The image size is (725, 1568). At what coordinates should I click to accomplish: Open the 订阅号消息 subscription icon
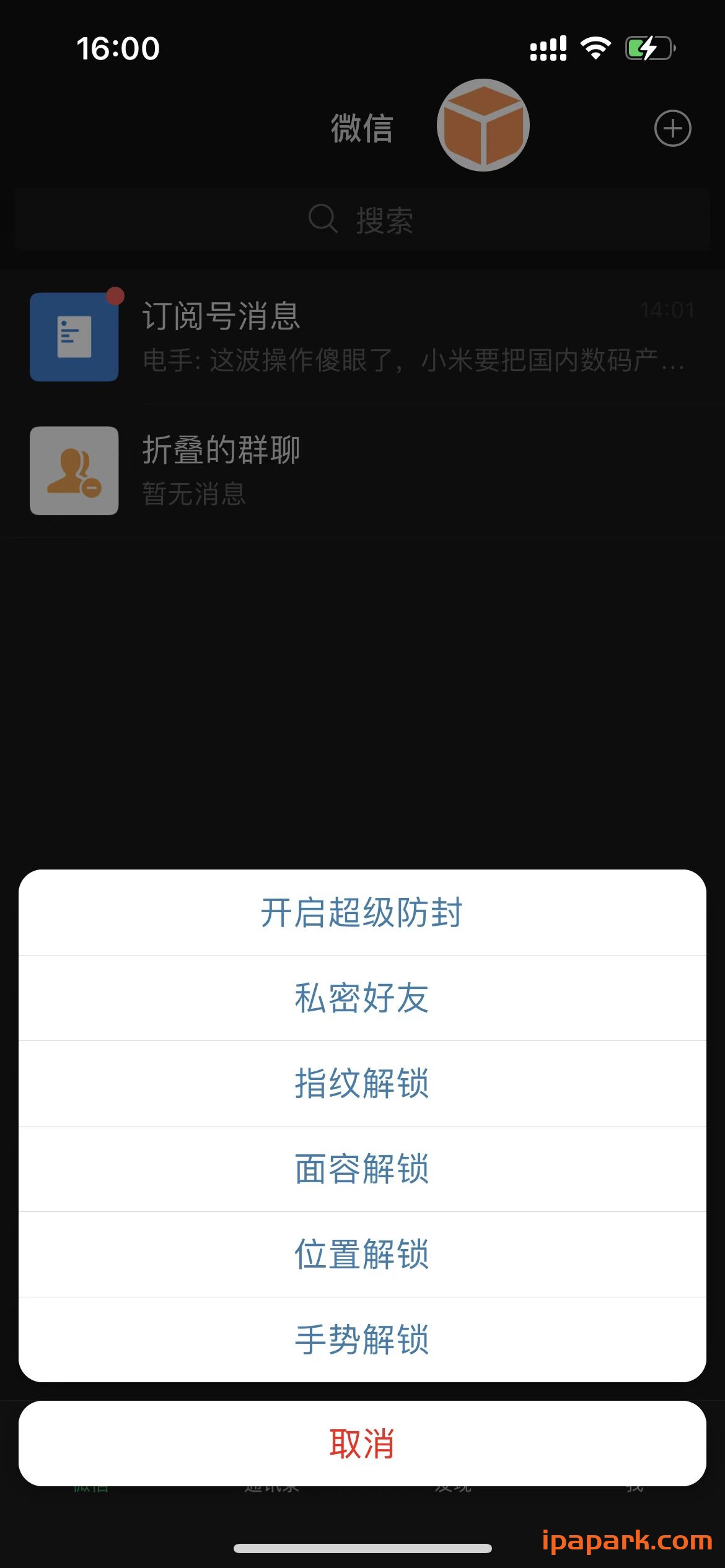[x=74, y=336]
